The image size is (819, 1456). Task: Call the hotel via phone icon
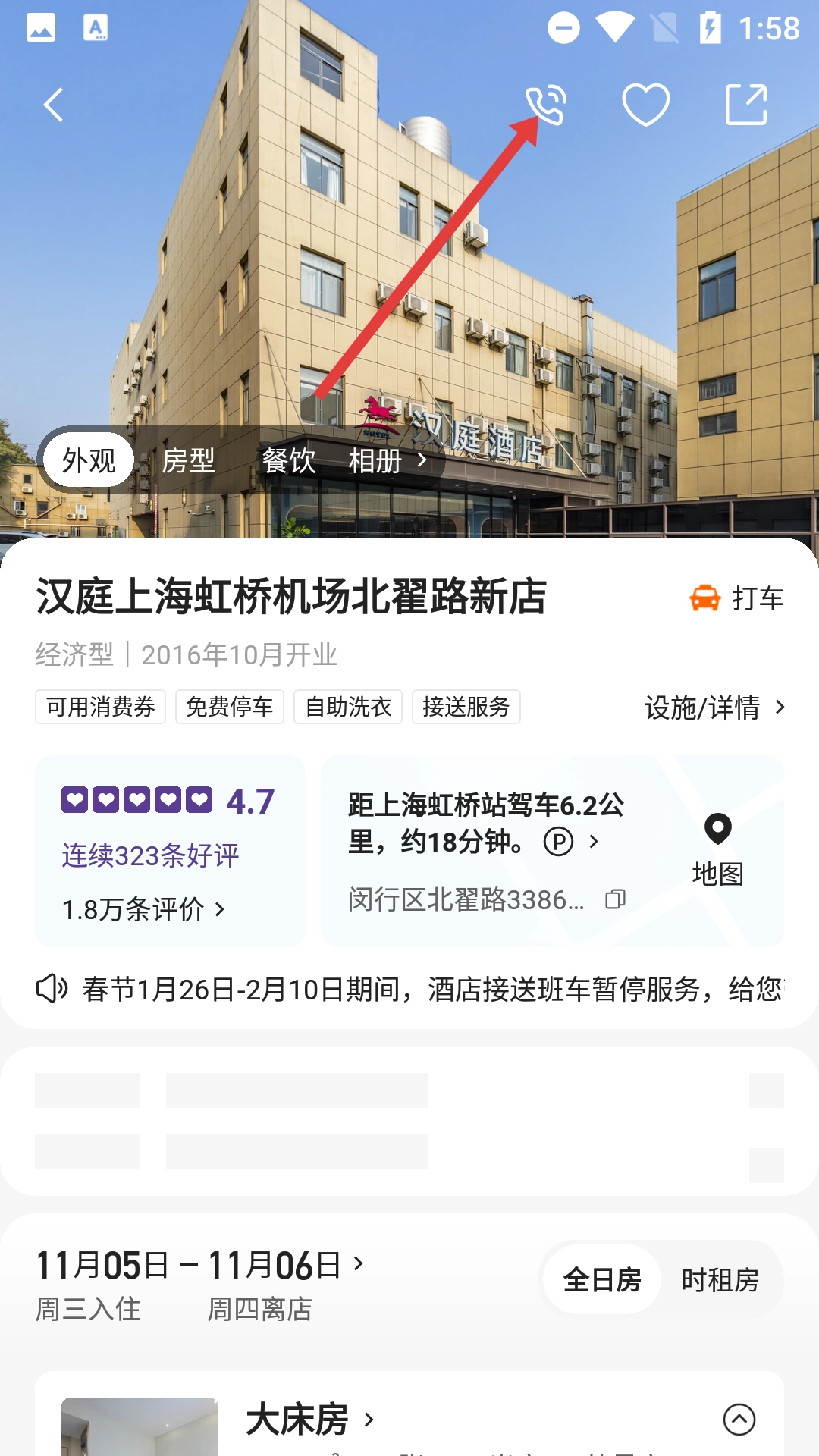click(545, 105)
